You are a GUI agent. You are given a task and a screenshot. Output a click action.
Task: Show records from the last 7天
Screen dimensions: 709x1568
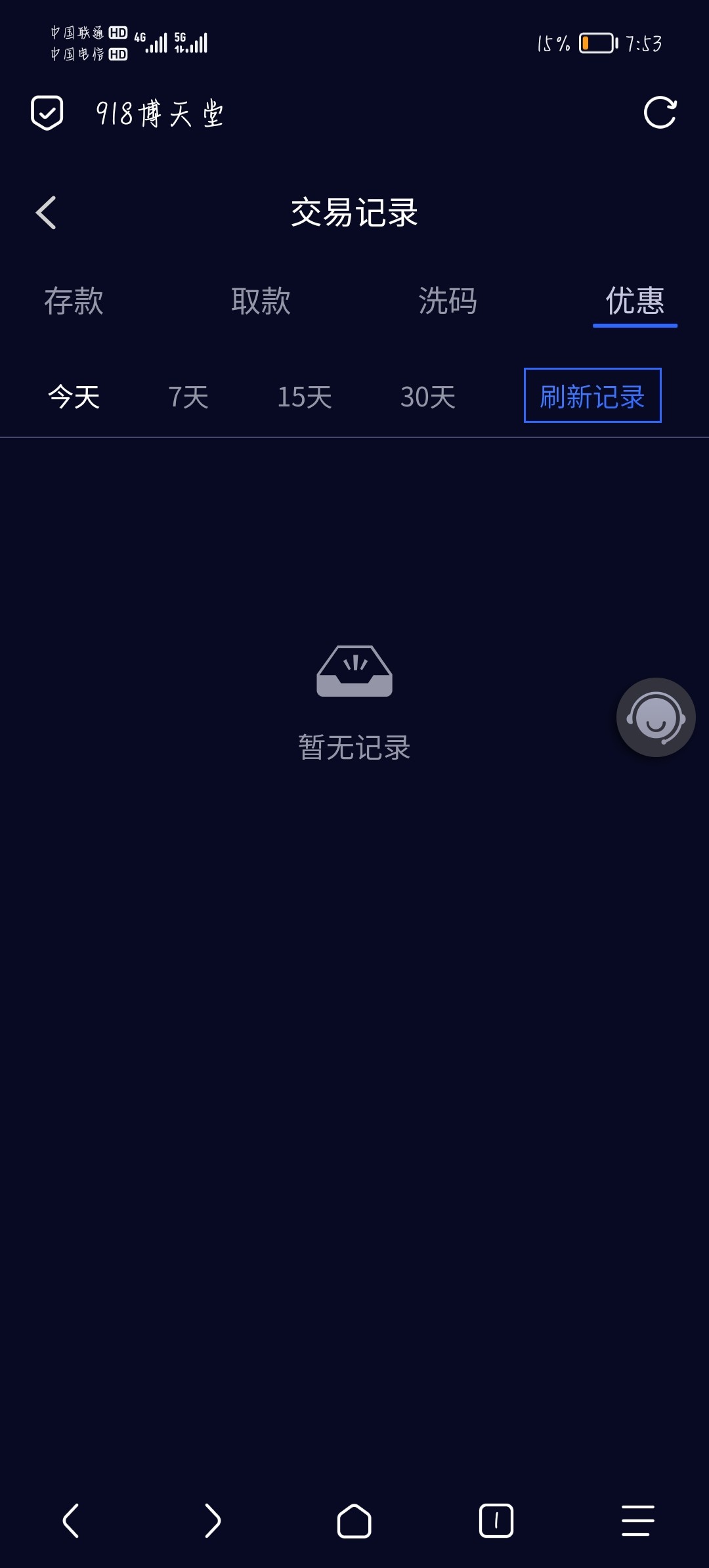[188, 397]
